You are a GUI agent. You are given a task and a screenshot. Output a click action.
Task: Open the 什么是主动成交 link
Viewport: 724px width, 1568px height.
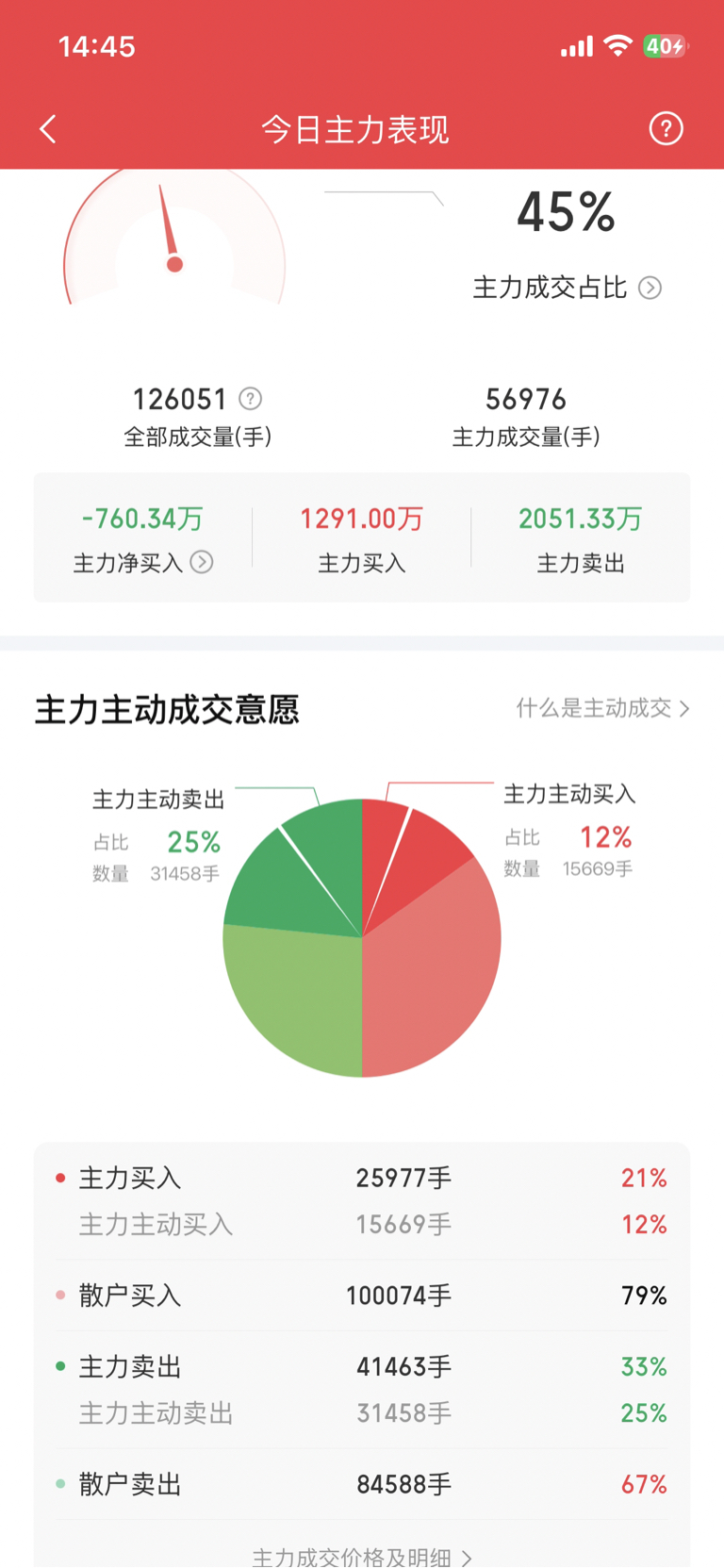tap(602, 708)
